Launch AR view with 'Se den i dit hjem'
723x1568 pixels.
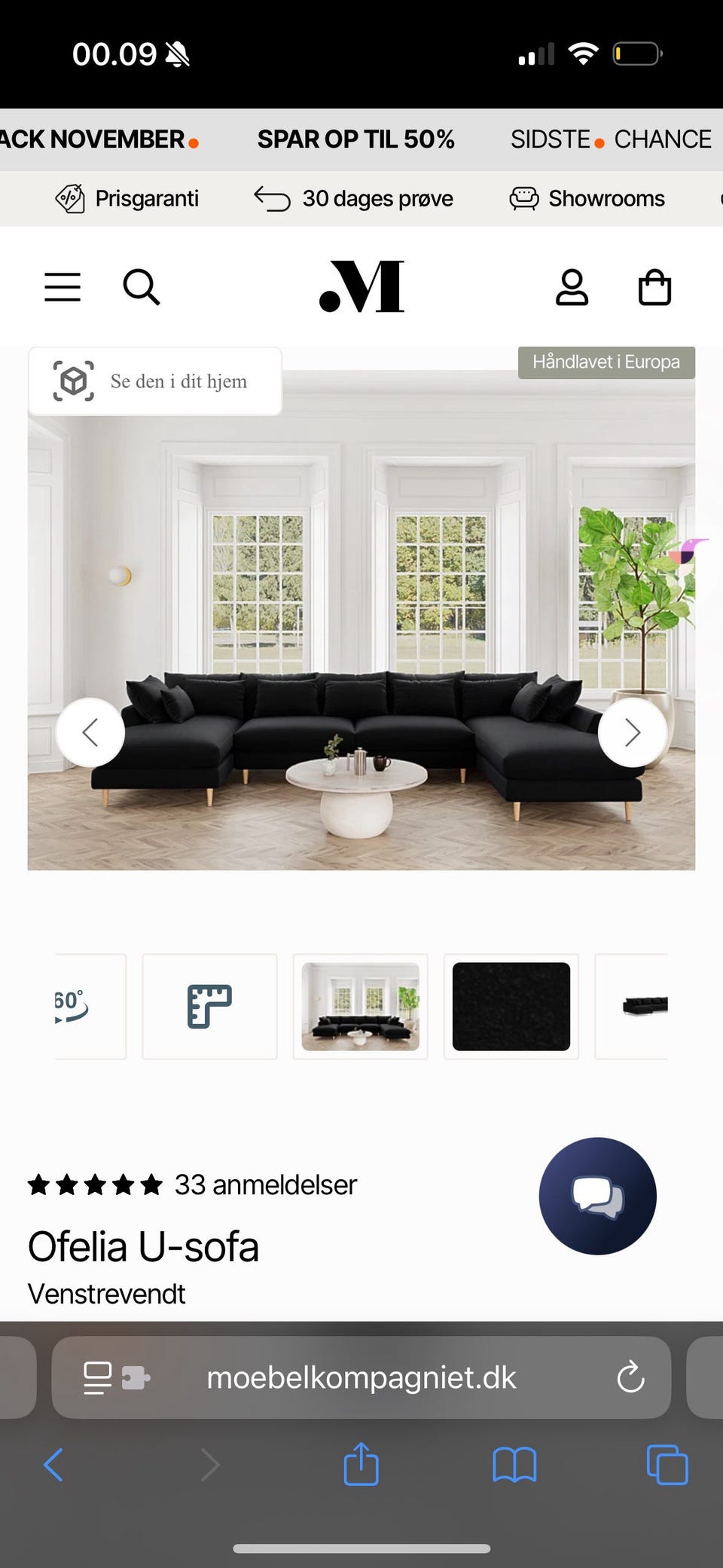[x=155, y=381]
